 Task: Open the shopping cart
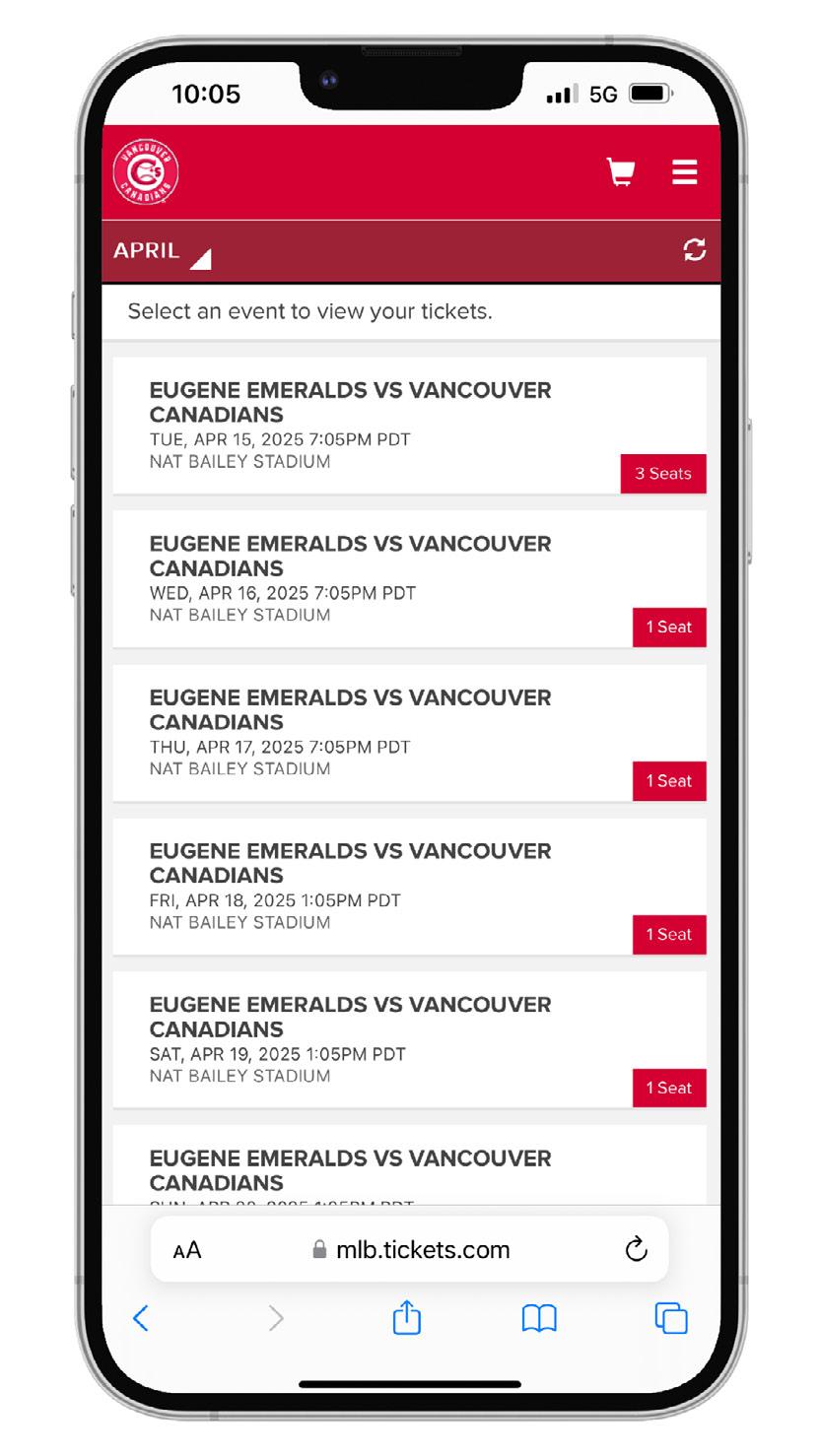coord(620,172)
